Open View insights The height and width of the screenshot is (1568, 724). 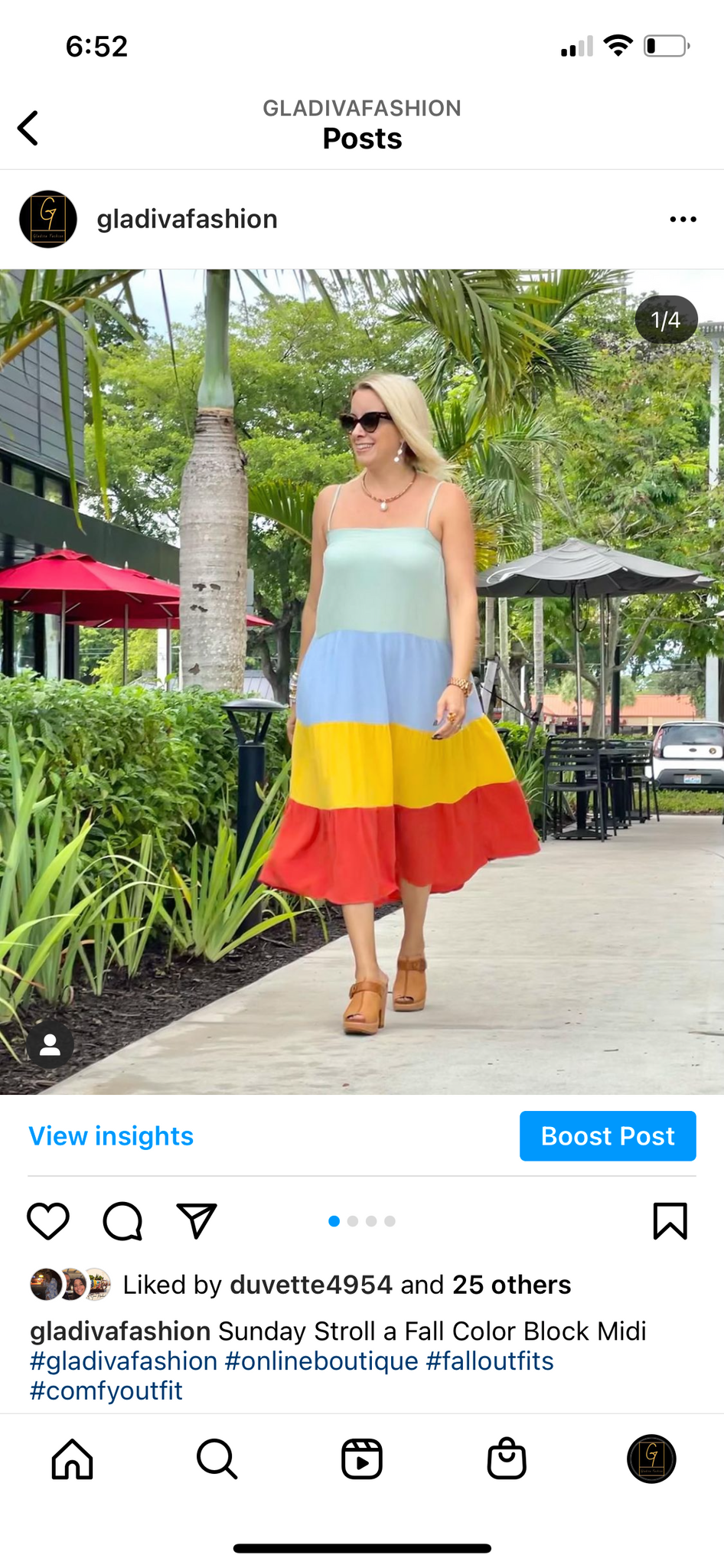click(x=111, y=1136)
